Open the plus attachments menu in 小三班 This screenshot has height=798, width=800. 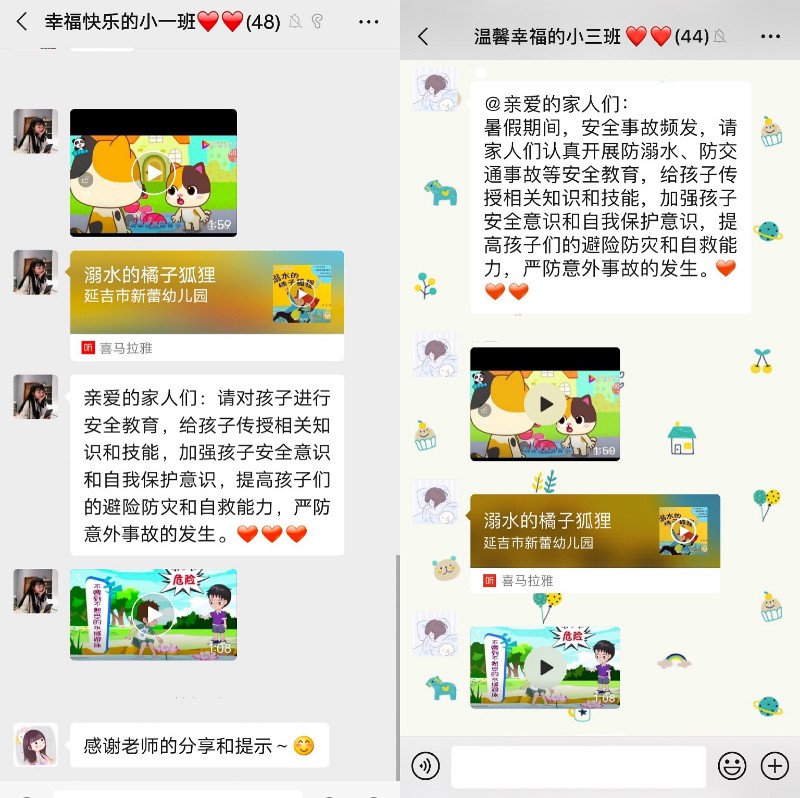click(775, 766)
